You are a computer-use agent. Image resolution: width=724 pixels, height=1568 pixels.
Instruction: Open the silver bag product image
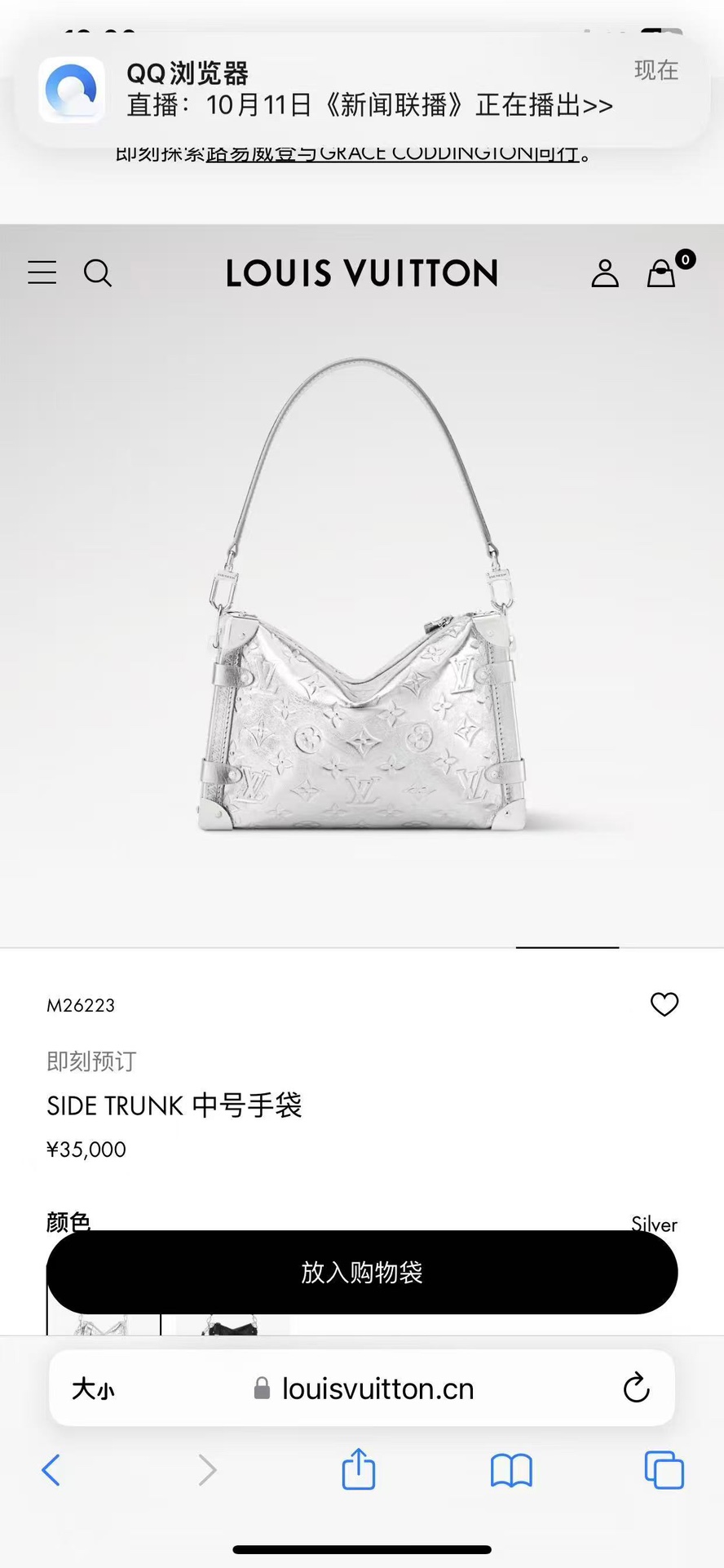362,620
